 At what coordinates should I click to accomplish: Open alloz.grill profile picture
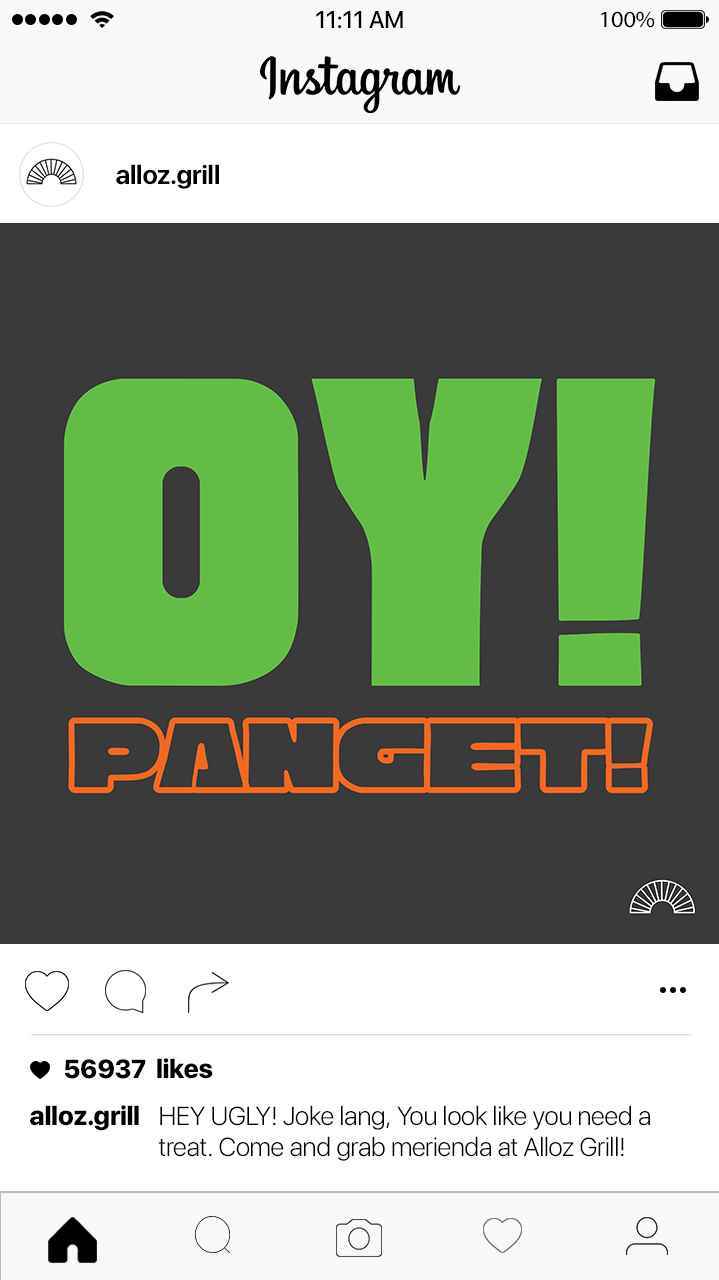point(51,175)
